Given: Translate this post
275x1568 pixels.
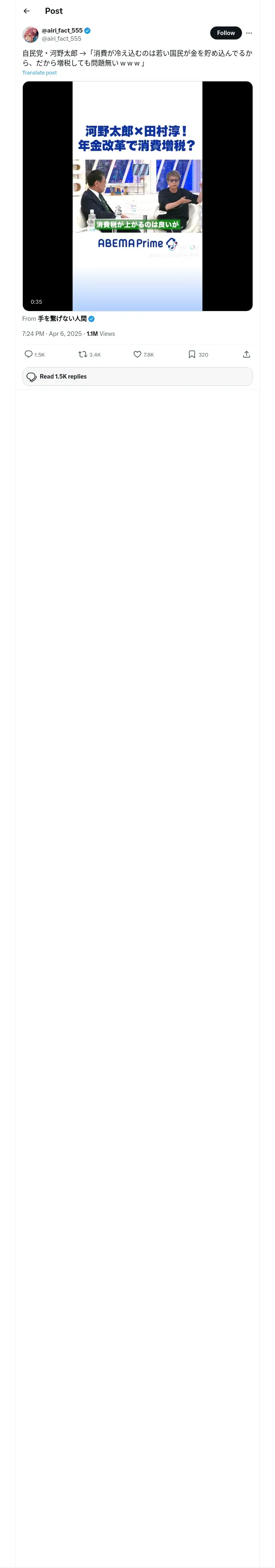Looking at the screenshot, I should pos(40,73).
